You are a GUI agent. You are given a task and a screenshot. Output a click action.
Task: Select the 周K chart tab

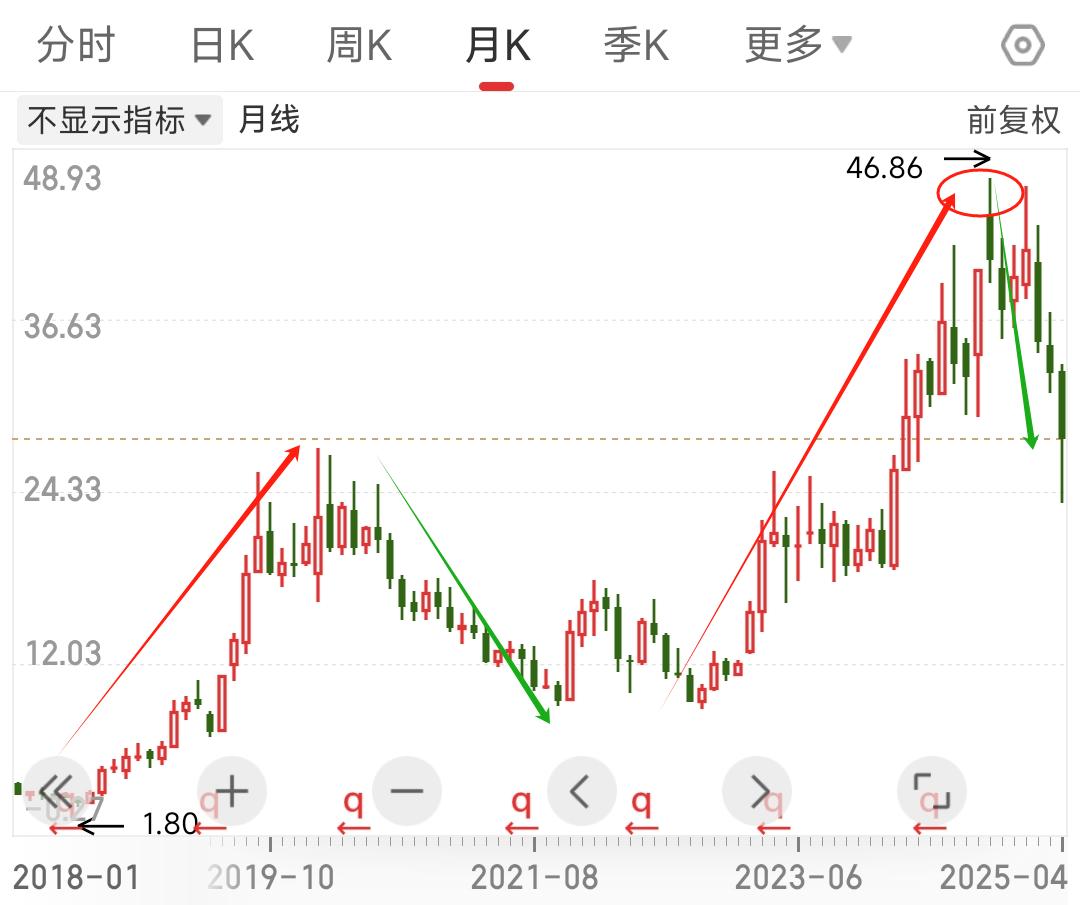pos(359,46)
